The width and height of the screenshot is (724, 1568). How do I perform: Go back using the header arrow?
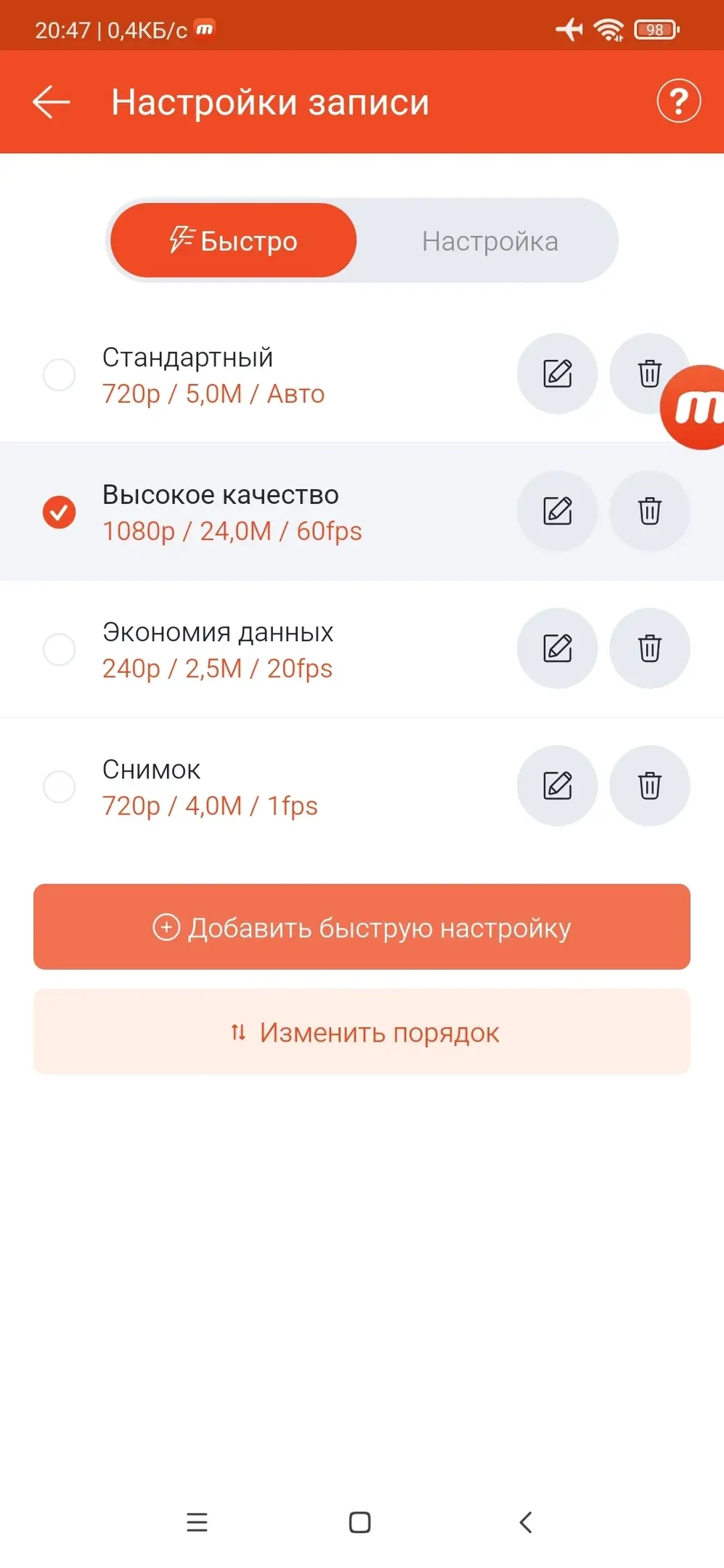click(x=52, y=102)
